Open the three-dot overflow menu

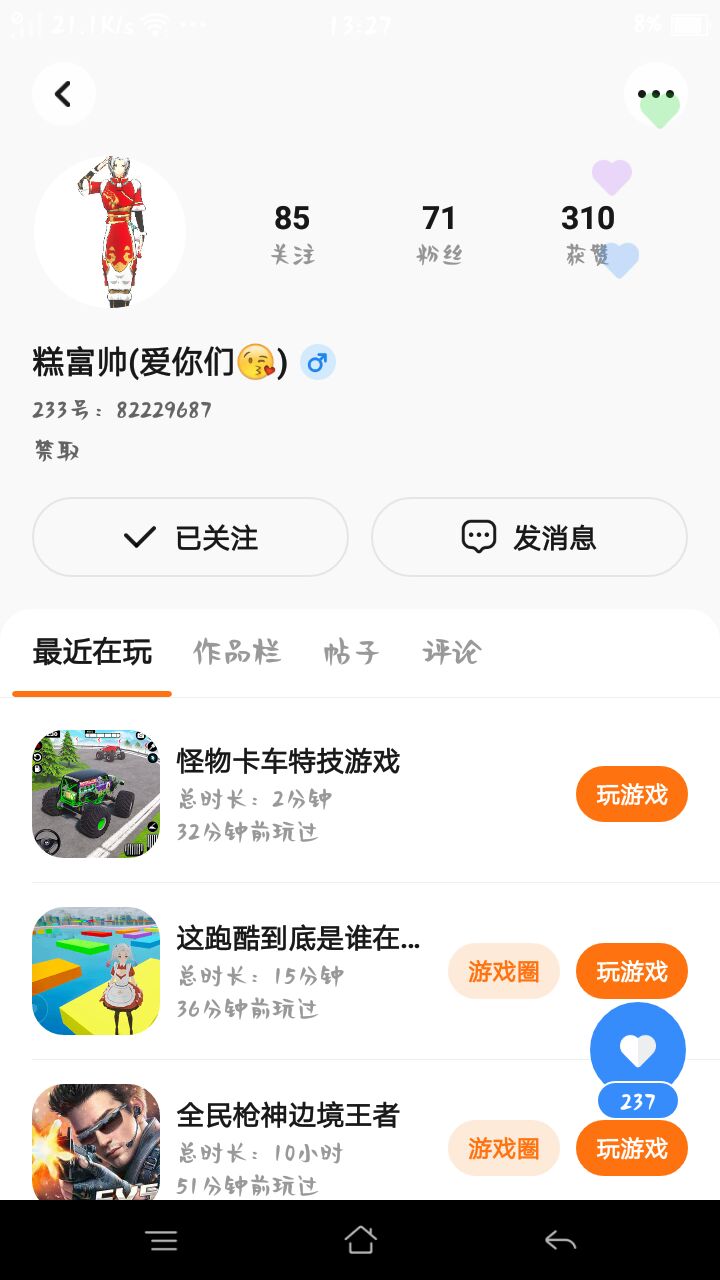[x=656, y=94]
